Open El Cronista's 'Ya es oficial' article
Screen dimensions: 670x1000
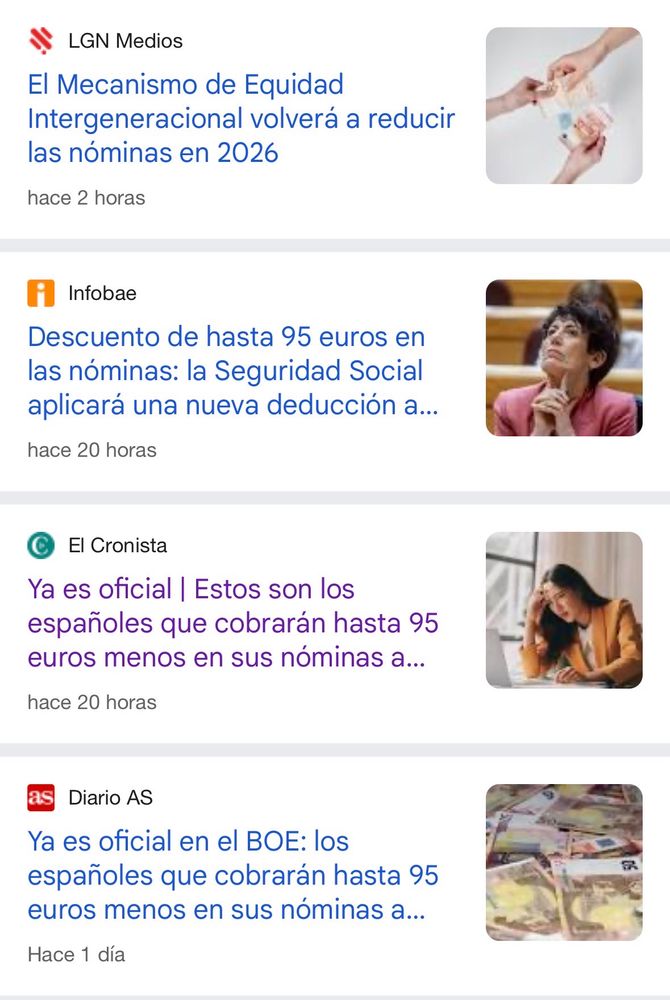233,623
